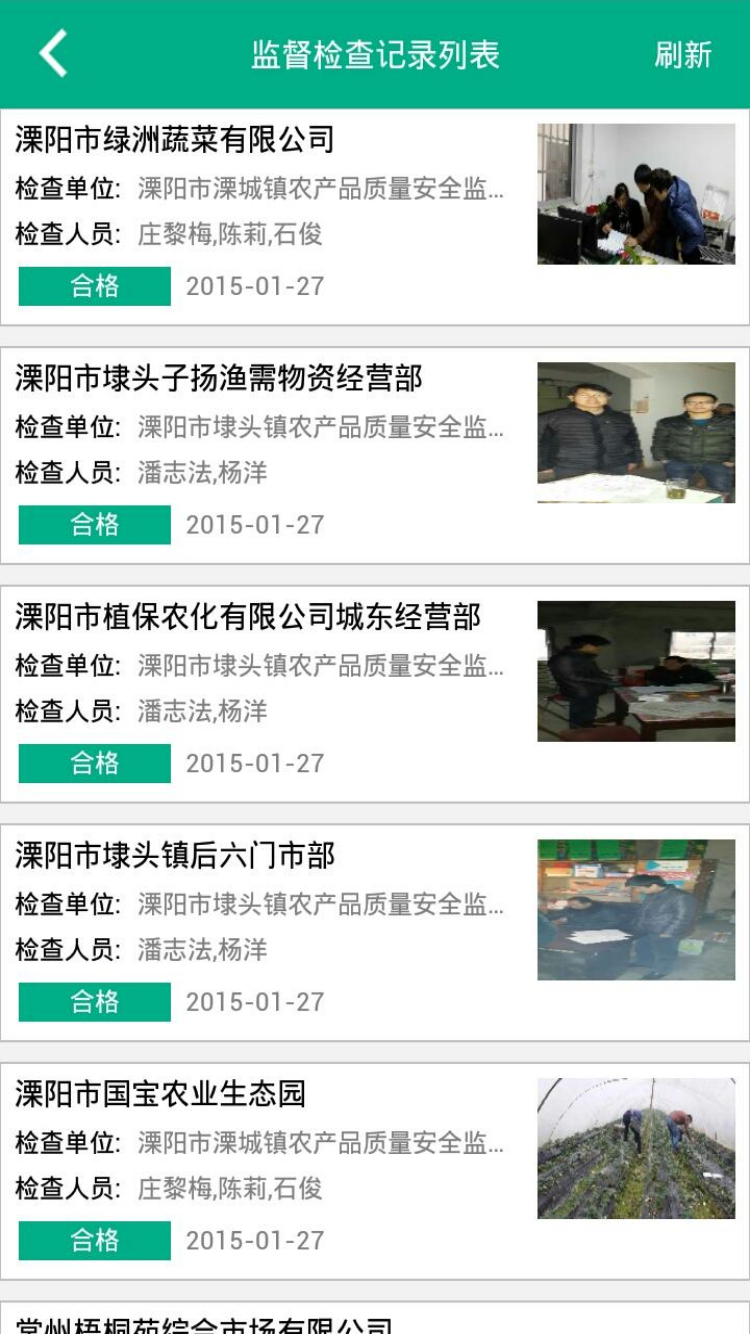The height and width of the screenshot is (1334, 750).
Task: Tap 刷新 to refresh the list
Action: click(683, 54)
